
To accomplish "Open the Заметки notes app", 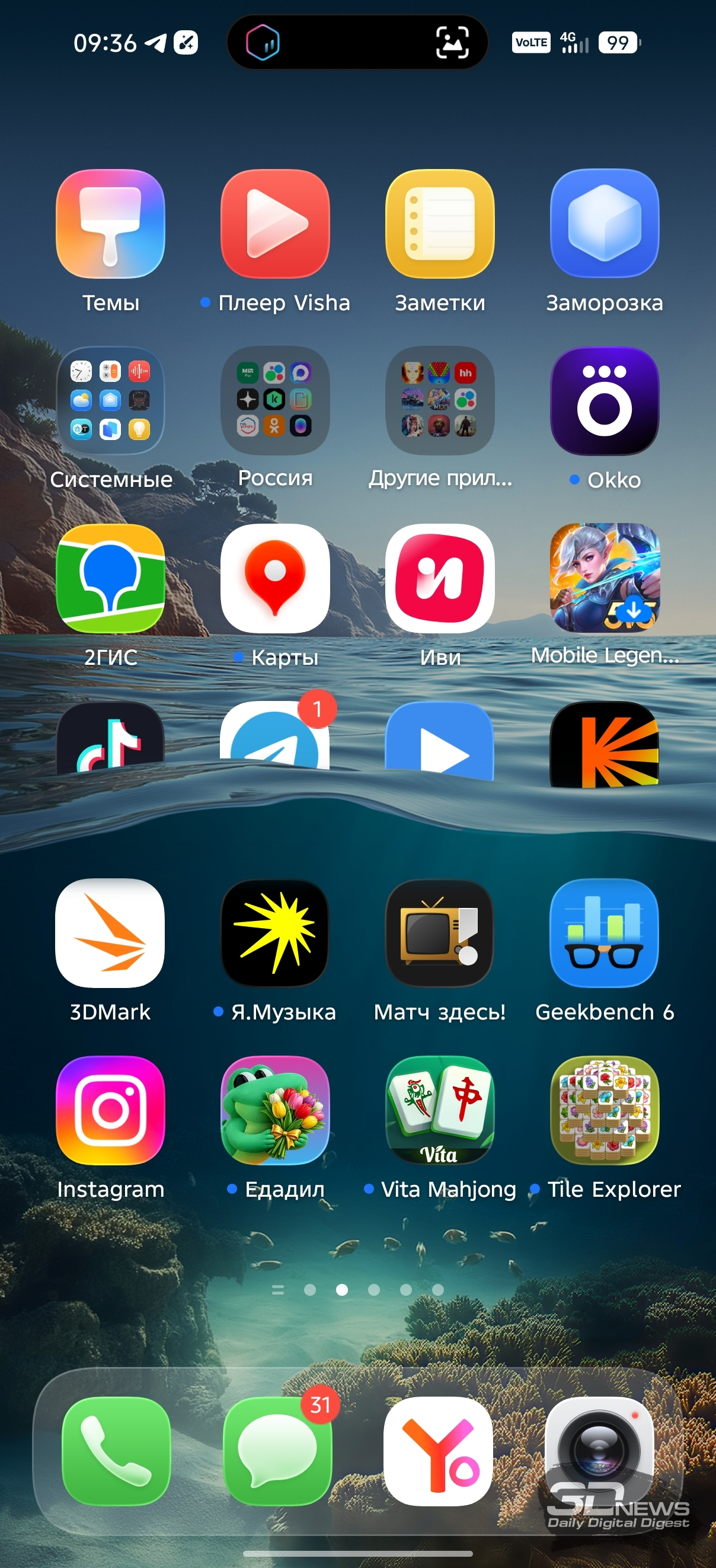I will [x=440, y=224].
